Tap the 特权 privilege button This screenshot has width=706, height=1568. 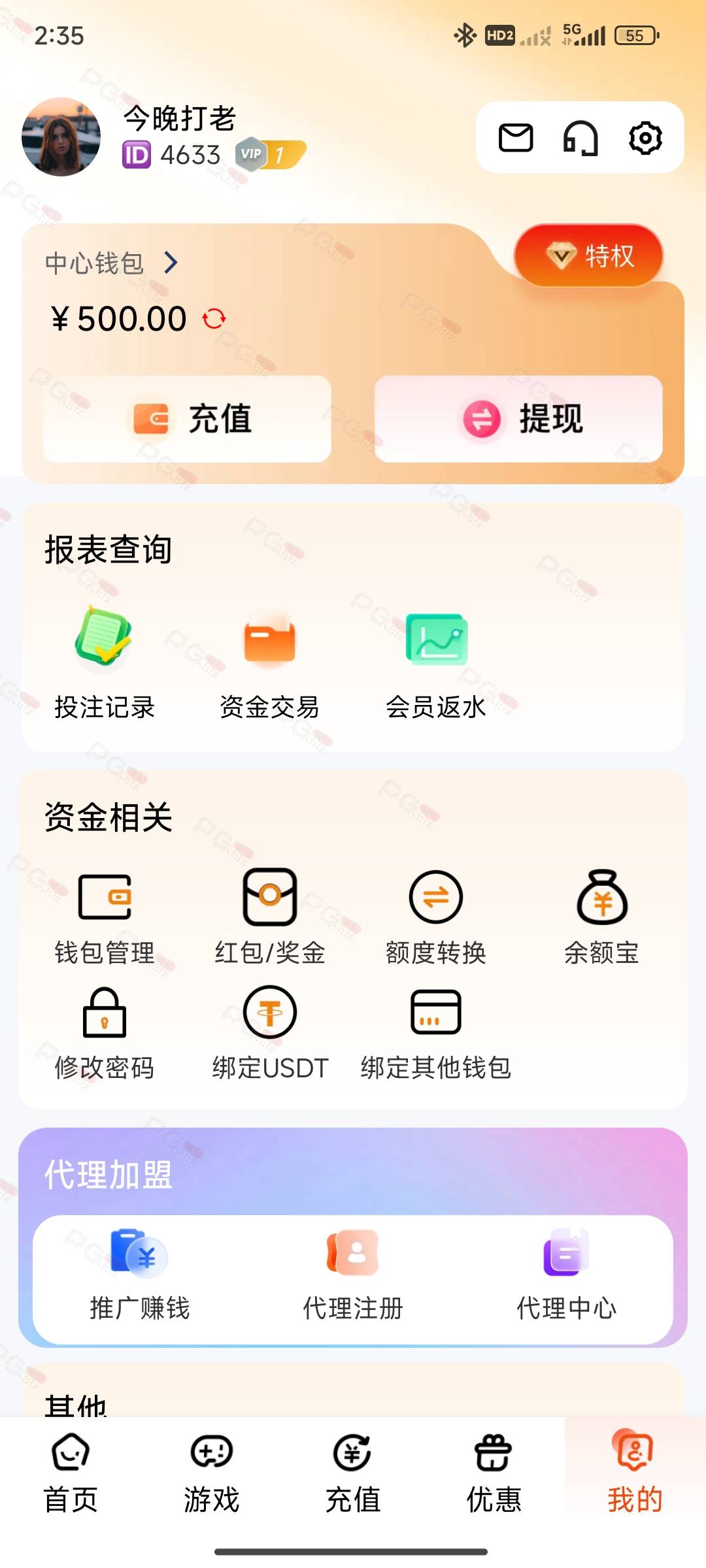click(x=588, y=255)
